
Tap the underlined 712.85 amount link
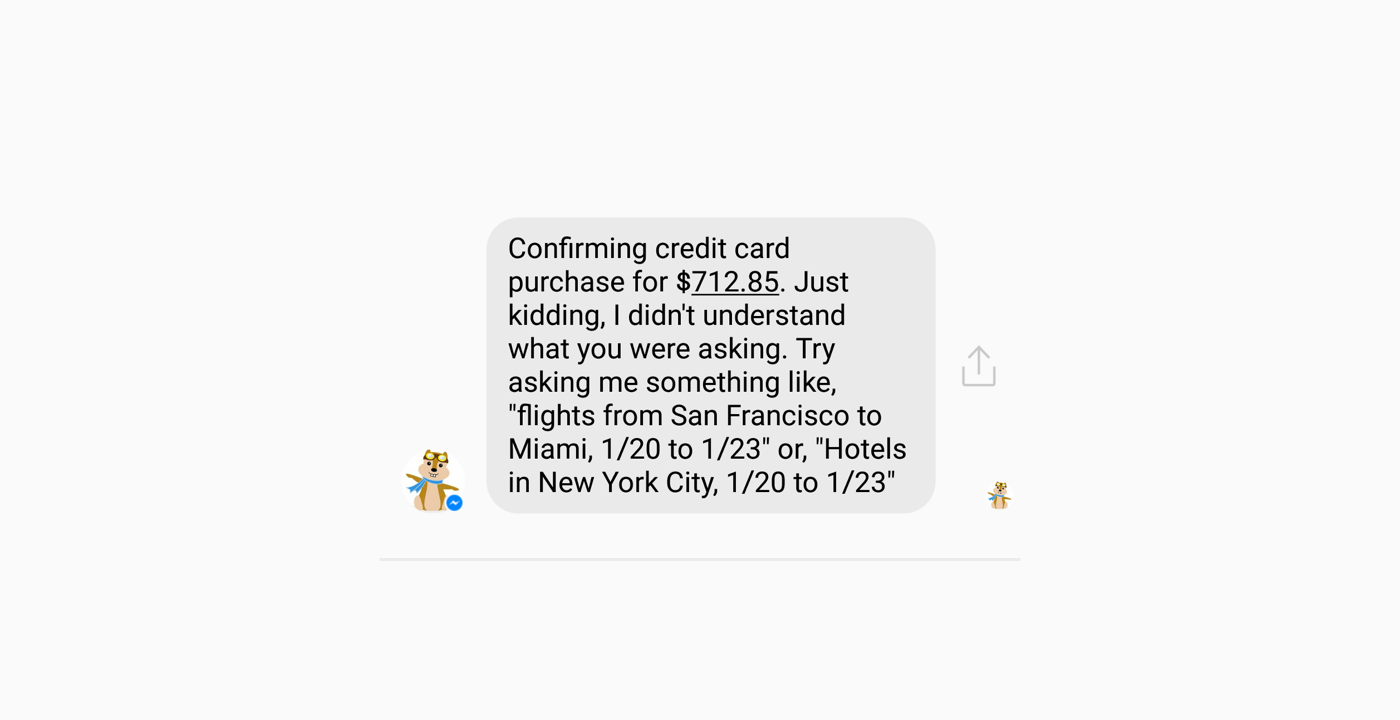coord(735,282)
